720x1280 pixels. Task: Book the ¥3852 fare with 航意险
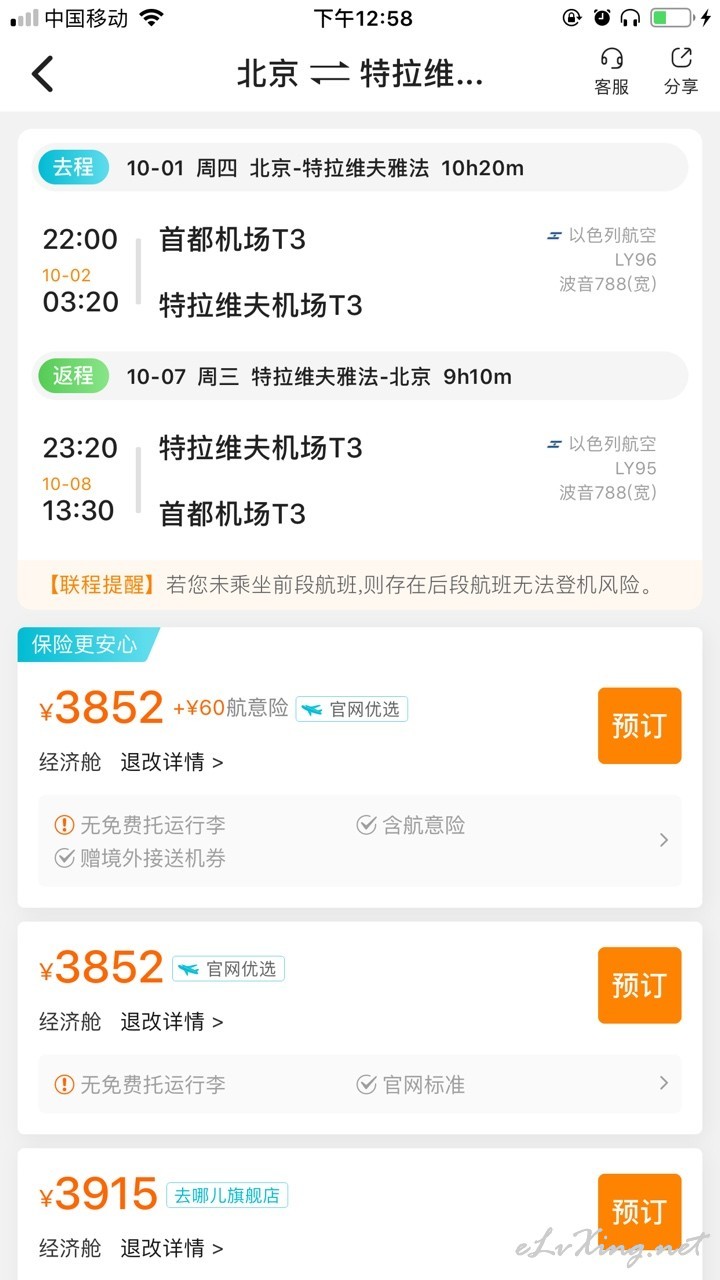pos(639,726)
